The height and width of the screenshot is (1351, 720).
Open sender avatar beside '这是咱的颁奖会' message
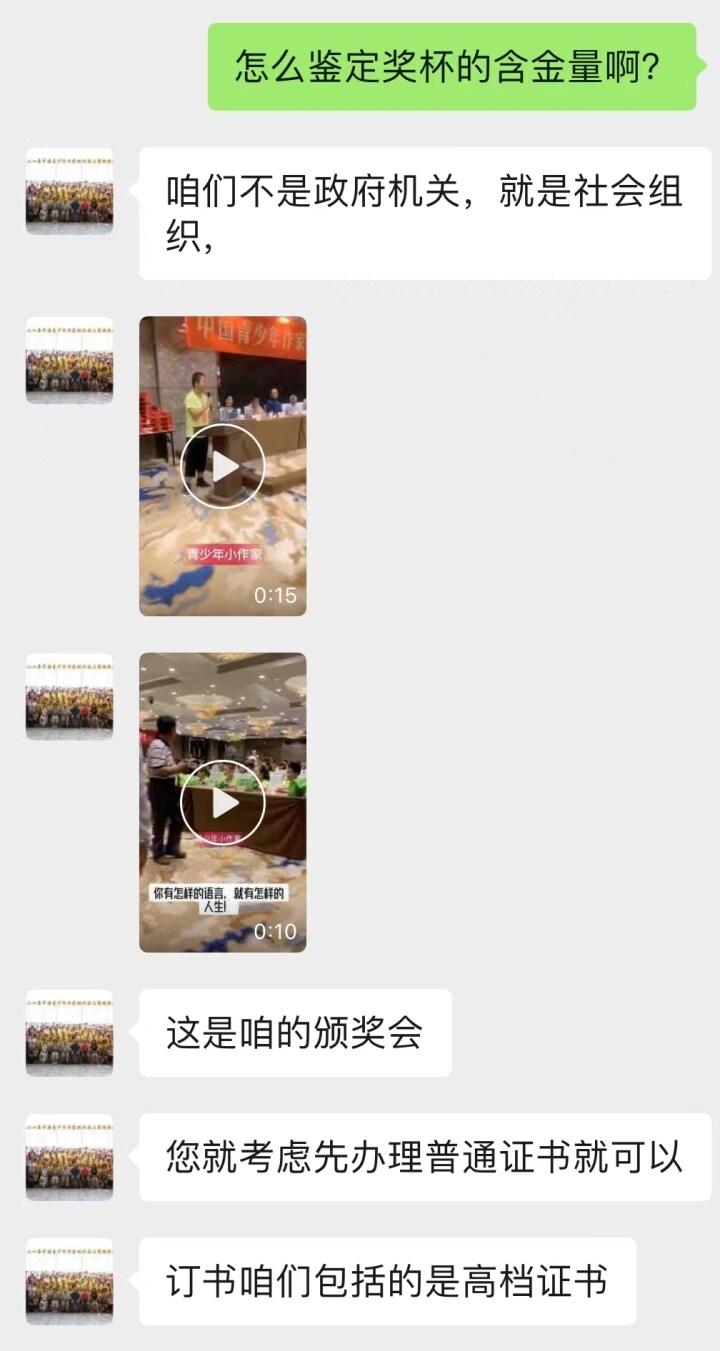[69, 1033]
